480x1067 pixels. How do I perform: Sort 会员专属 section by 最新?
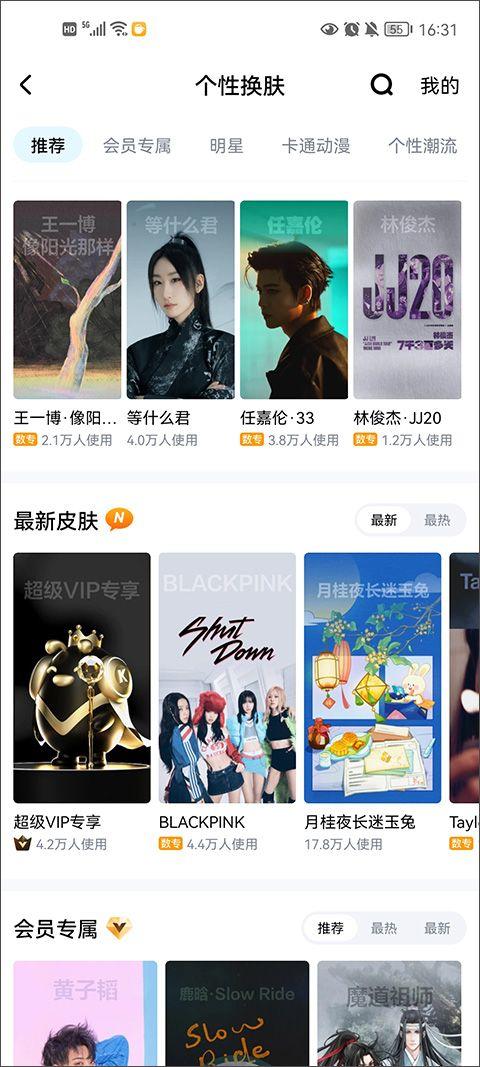437,928
